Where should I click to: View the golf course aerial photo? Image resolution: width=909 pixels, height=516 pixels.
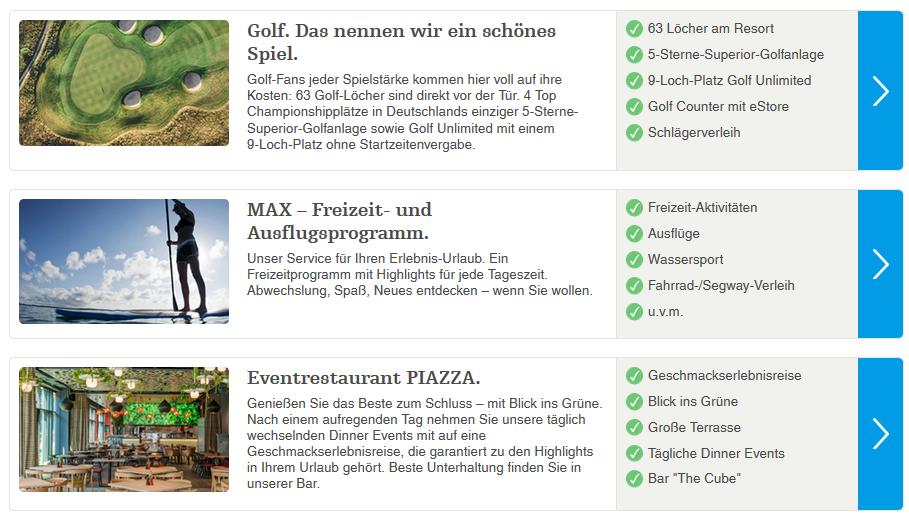tap(124, 83)
